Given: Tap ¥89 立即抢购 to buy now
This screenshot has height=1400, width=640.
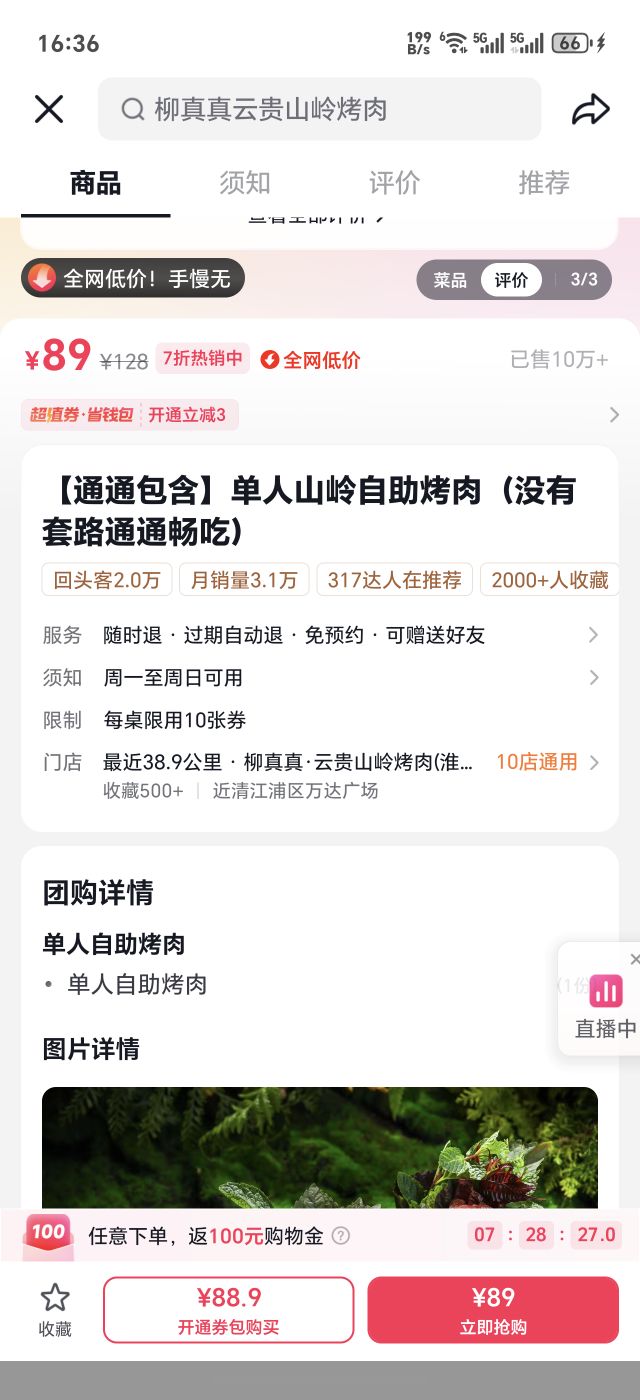Looking at the screenshot, I should click(493, 1310).
